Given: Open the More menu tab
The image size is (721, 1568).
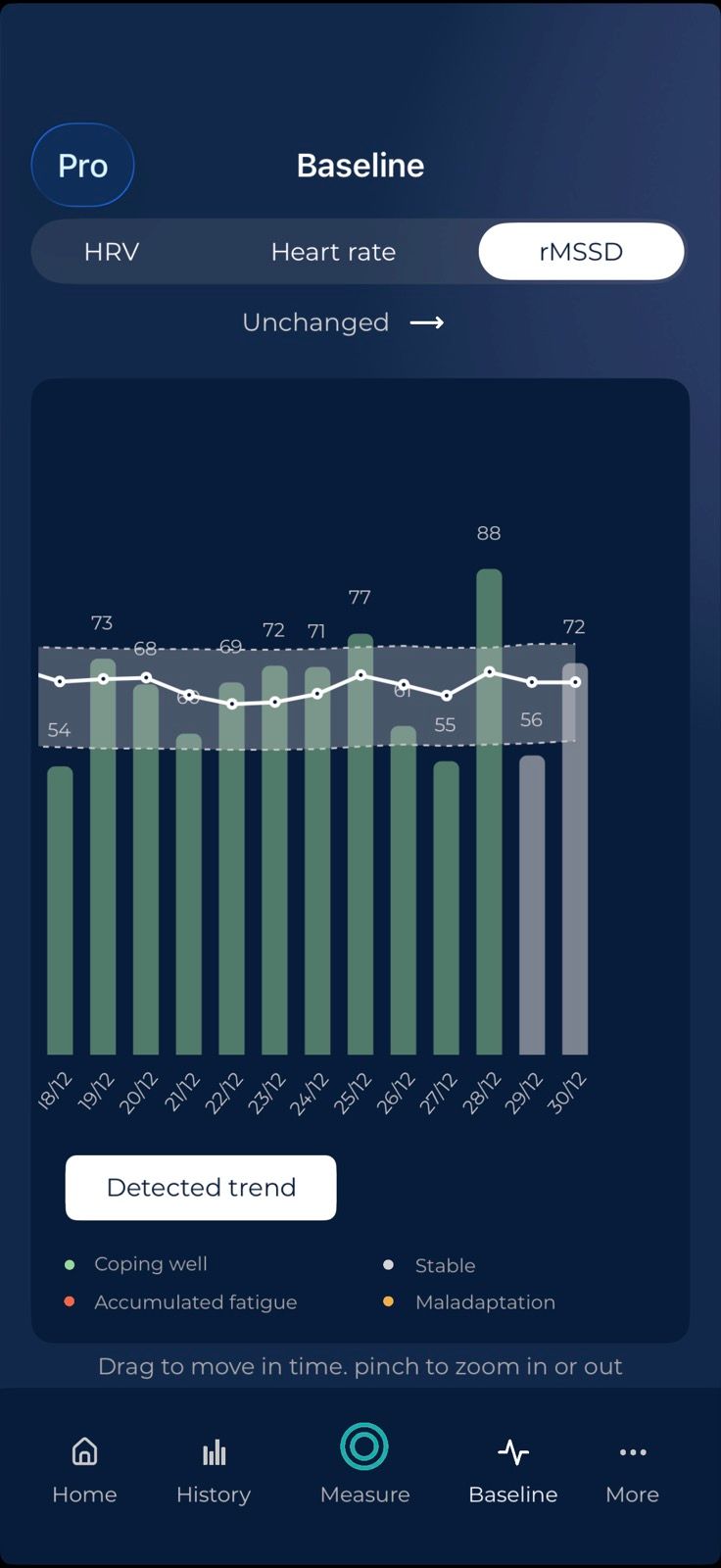Looking at the screenshot, I should pos(632,1468).
